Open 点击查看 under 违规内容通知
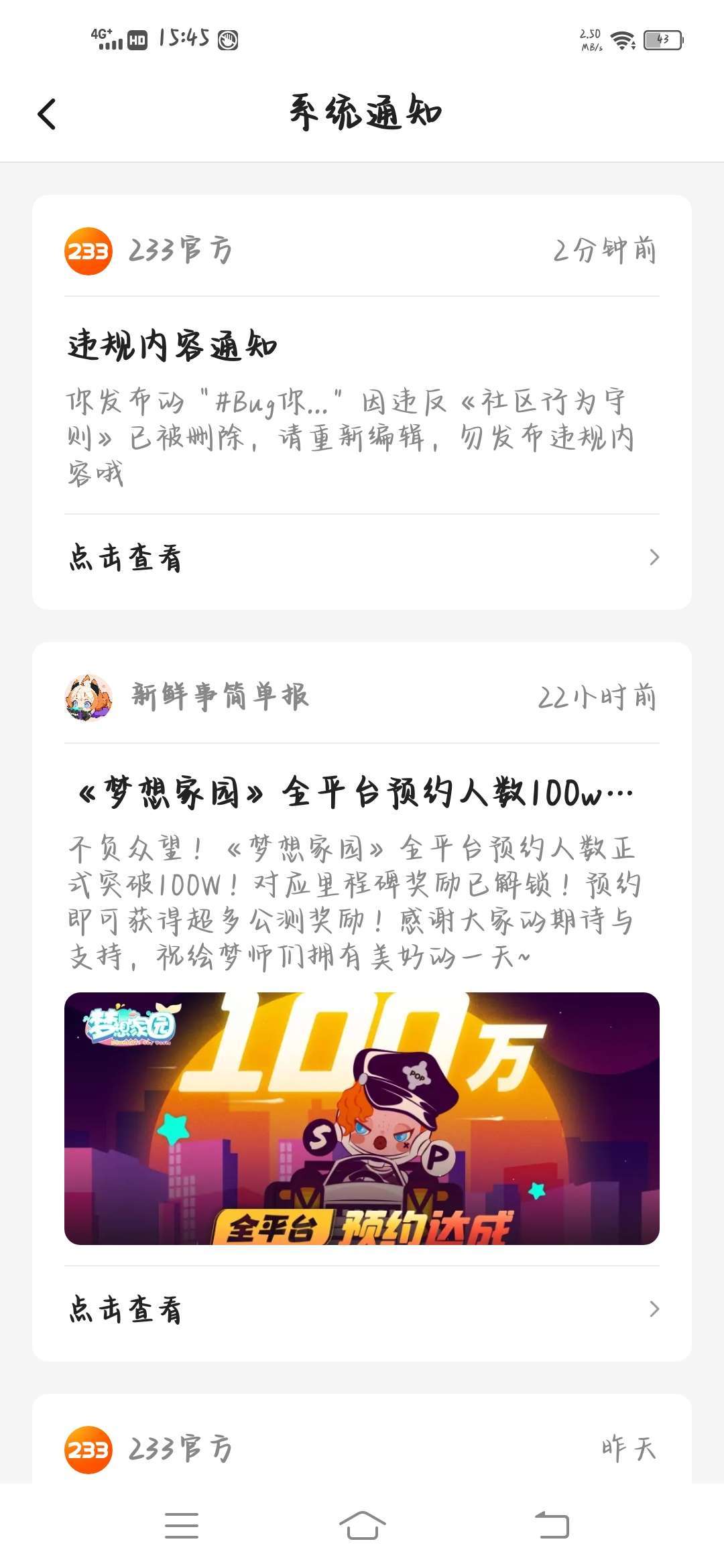The width and height of the screenshot is (724, 1568). coord(362,558)
